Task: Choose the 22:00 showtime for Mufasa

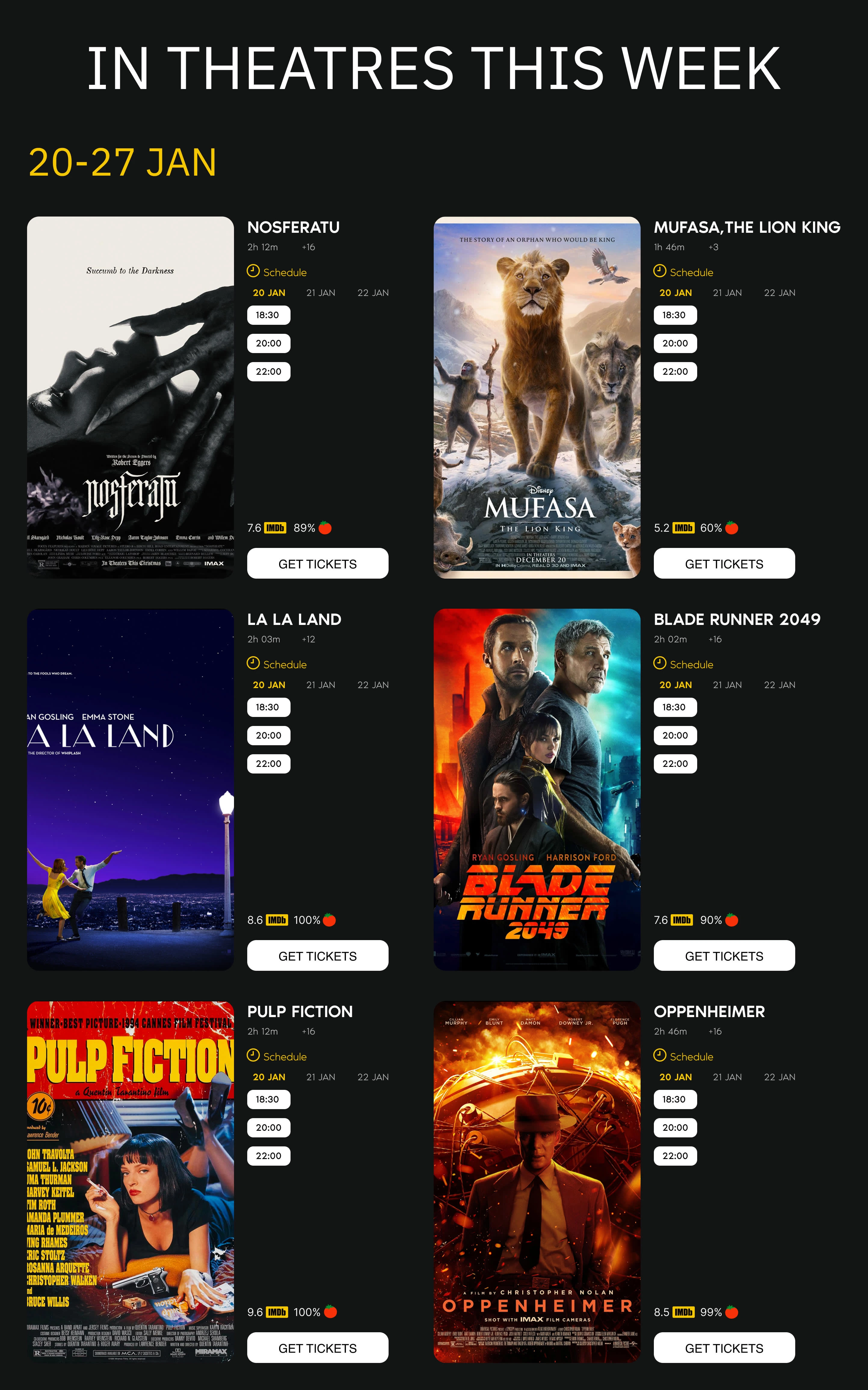Action: click(675, 371)
